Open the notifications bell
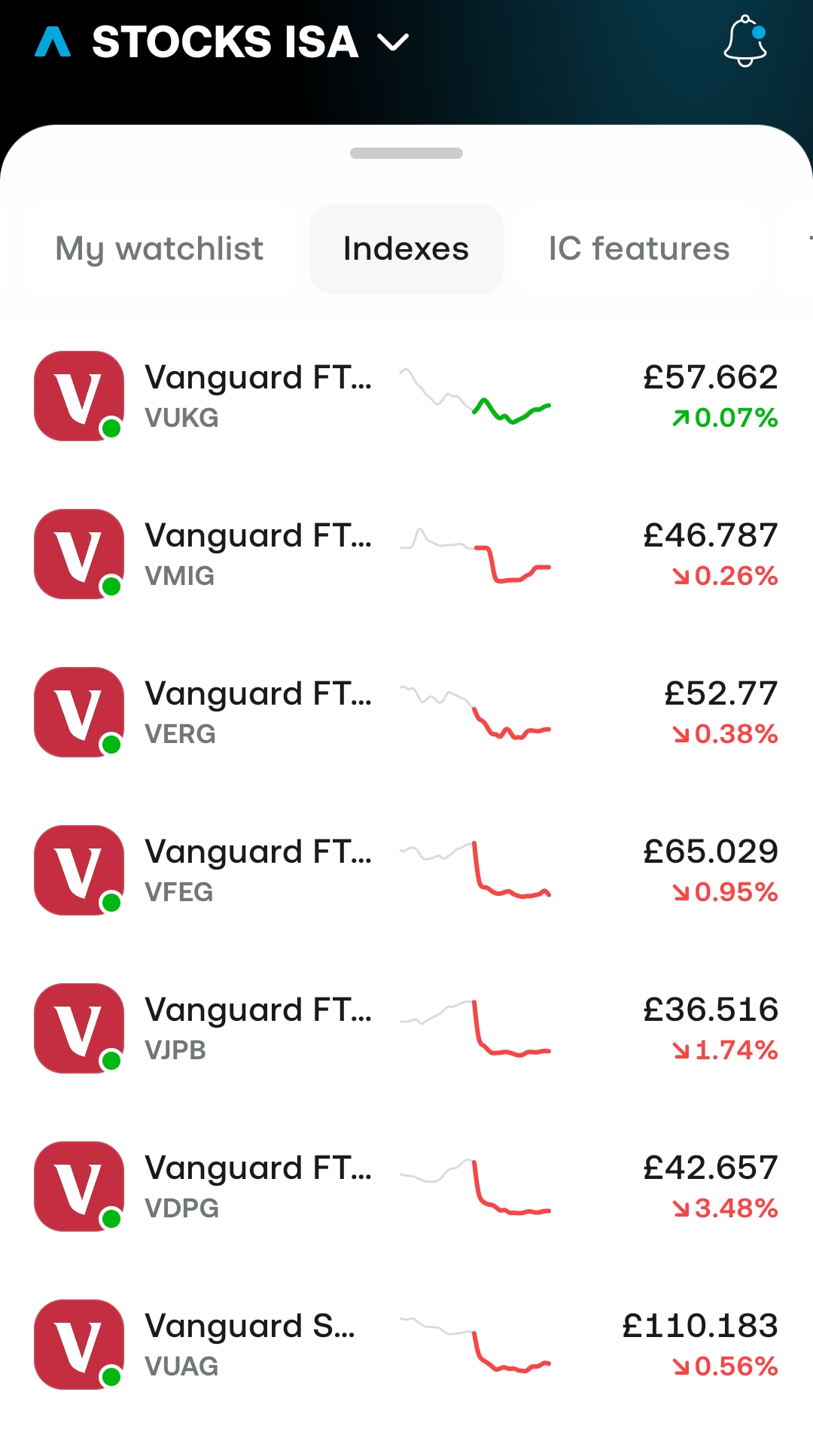The image size is (813, 1456). point(745,41)
